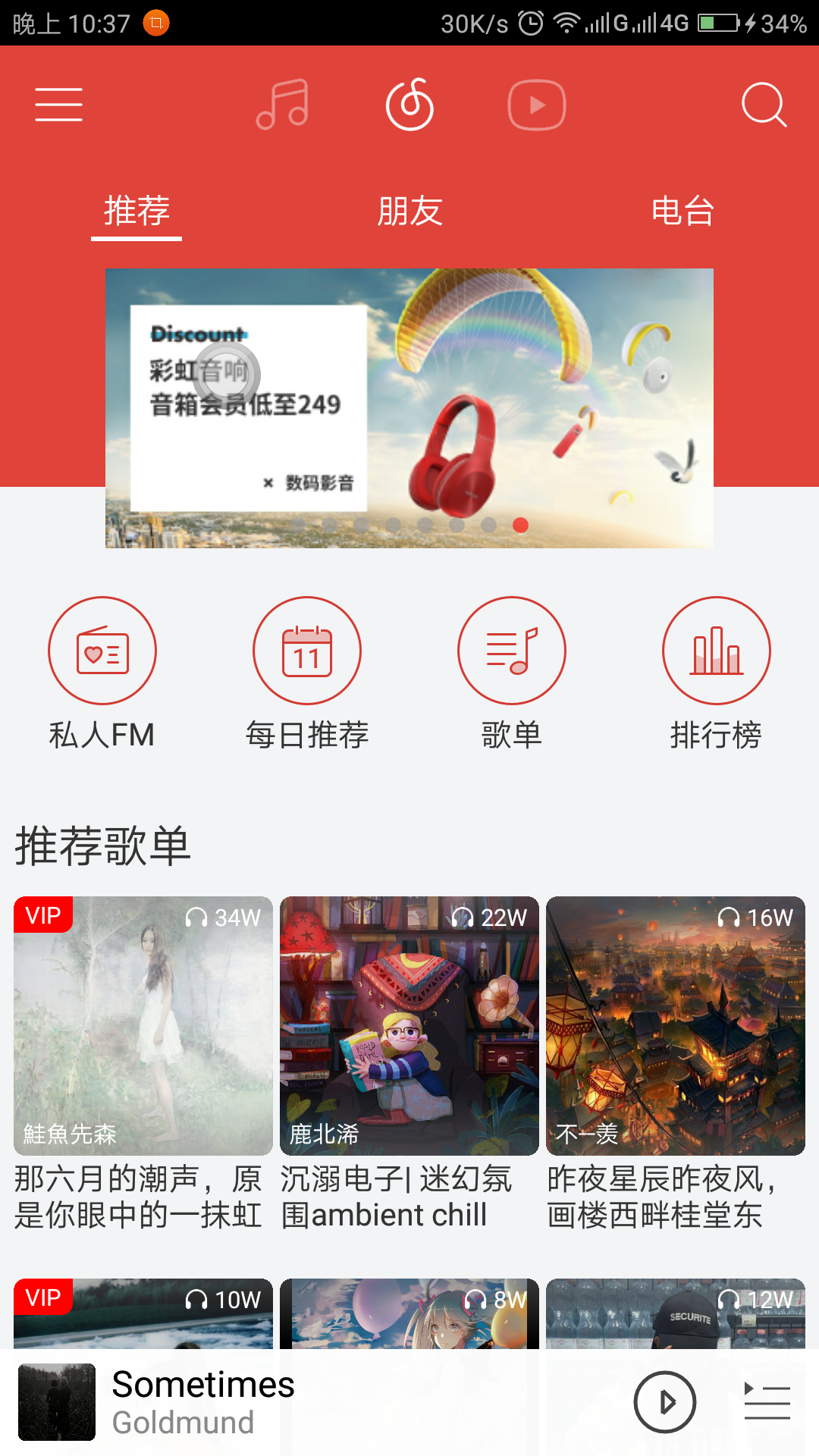Open 每日推荐 daily picks
This screenshot has width=819, height=1456.
(x=307, y=651)
